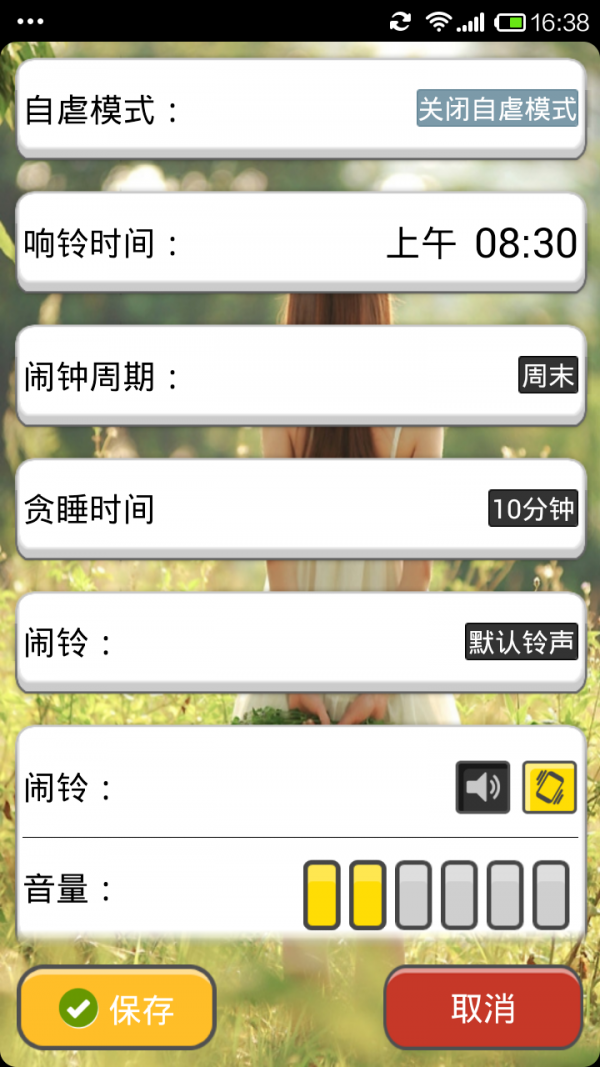Set volume to the last bar
The image size is (600, 1067).
point(551,895)
